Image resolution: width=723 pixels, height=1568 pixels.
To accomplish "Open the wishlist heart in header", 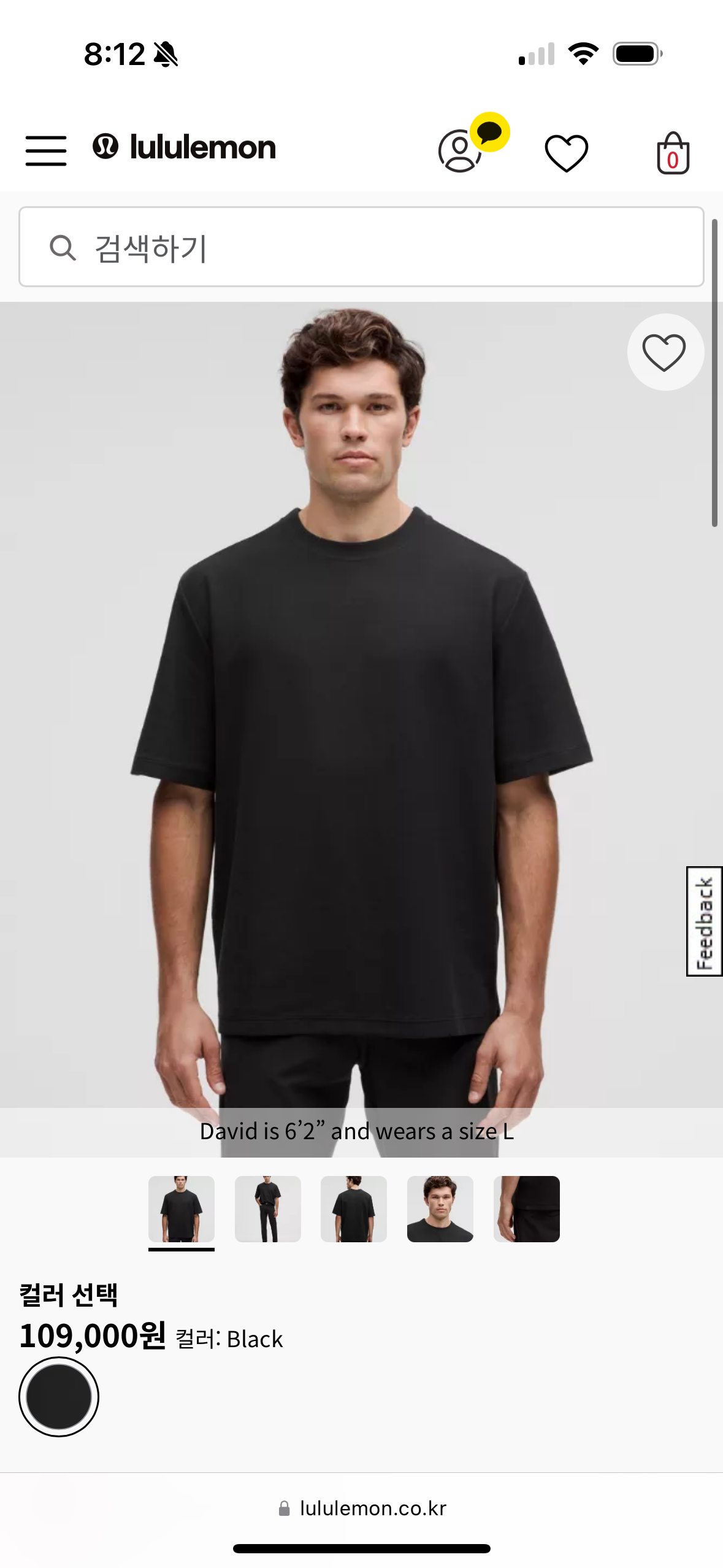I will point(567,152).
